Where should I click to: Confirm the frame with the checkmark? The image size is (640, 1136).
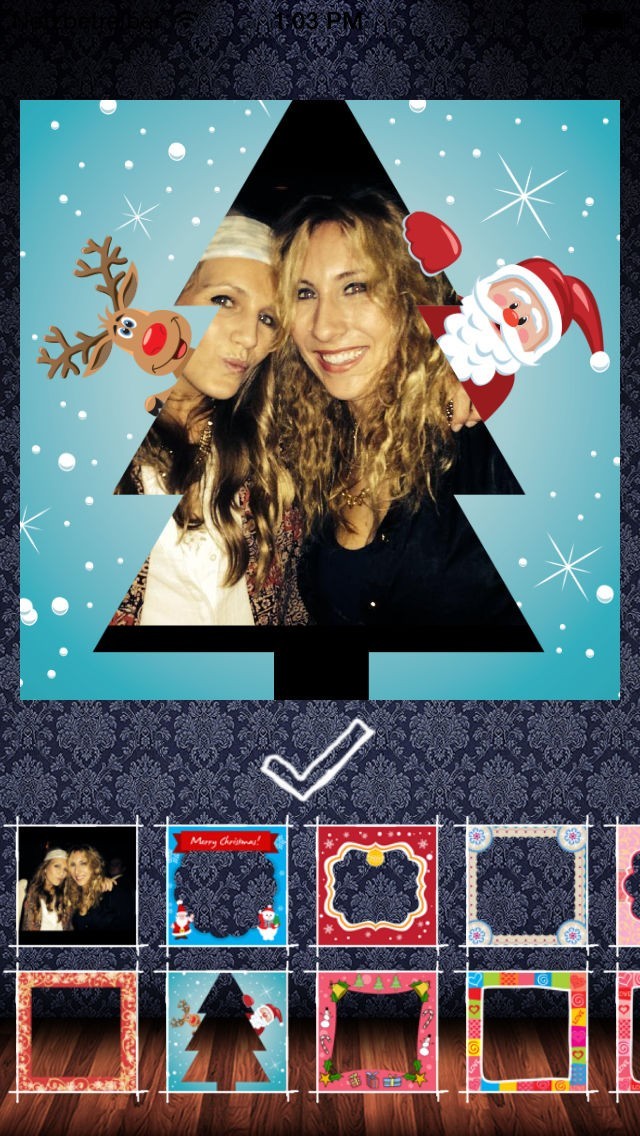pos(317,762)
